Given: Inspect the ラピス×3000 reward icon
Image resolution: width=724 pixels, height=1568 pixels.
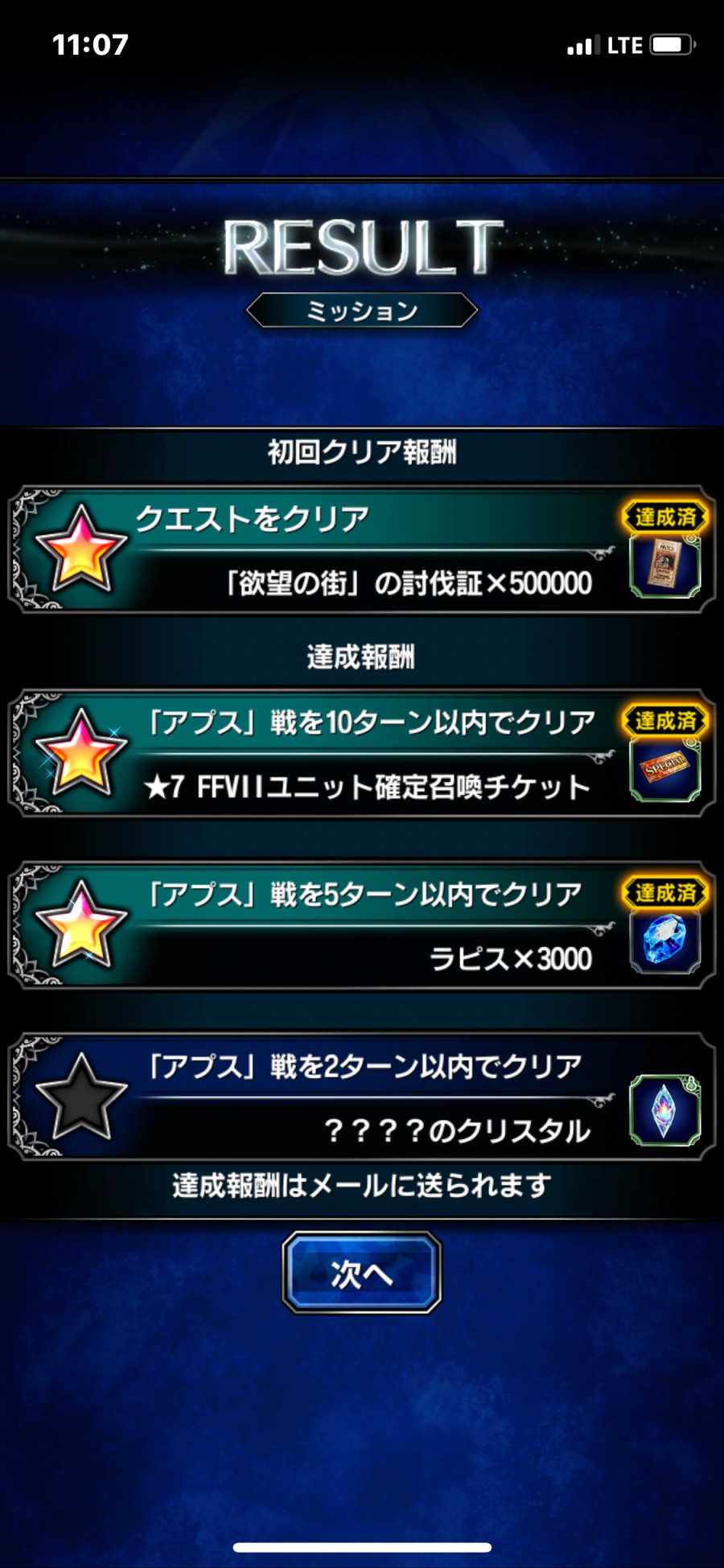Looking at the screenshot, I should coord(664,942).
